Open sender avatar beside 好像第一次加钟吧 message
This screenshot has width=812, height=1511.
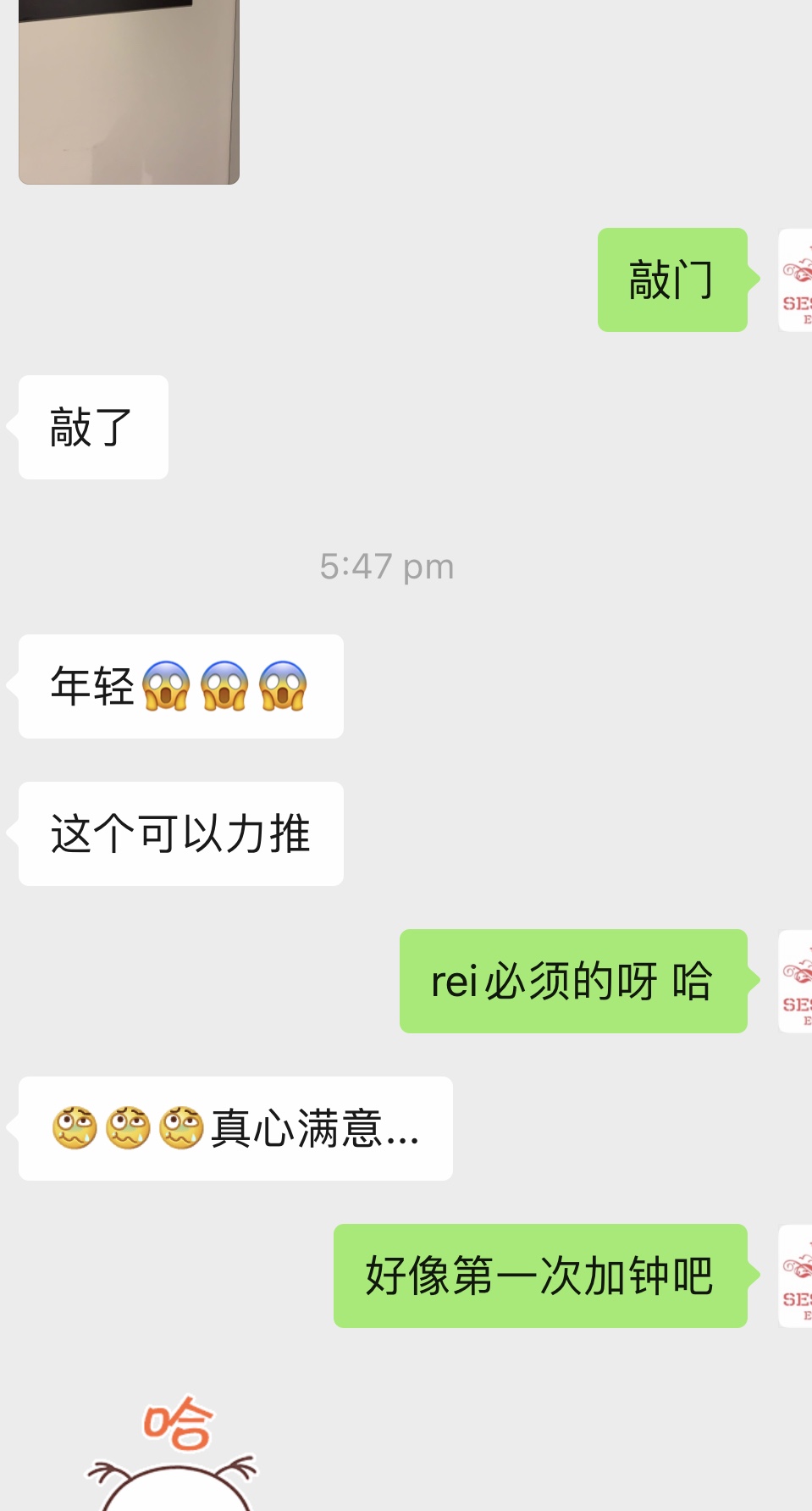[x=796, y=1276]
